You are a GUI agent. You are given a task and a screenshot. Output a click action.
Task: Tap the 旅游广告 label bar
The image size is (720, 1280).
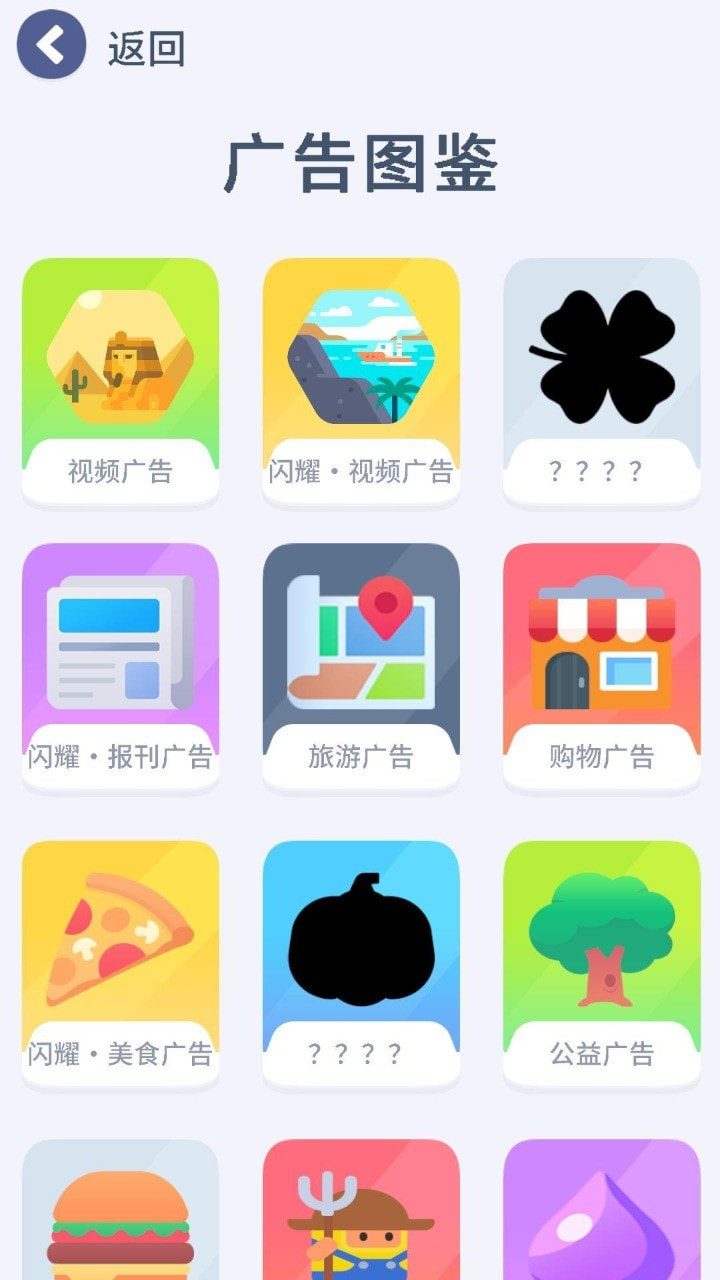tap(360, 756)
